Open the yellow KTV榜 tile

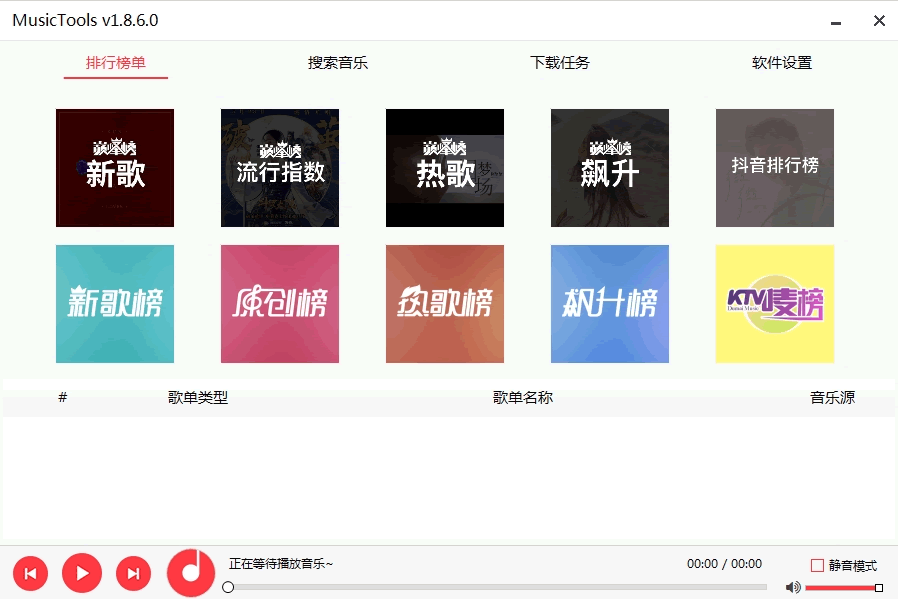coord(775,304)
